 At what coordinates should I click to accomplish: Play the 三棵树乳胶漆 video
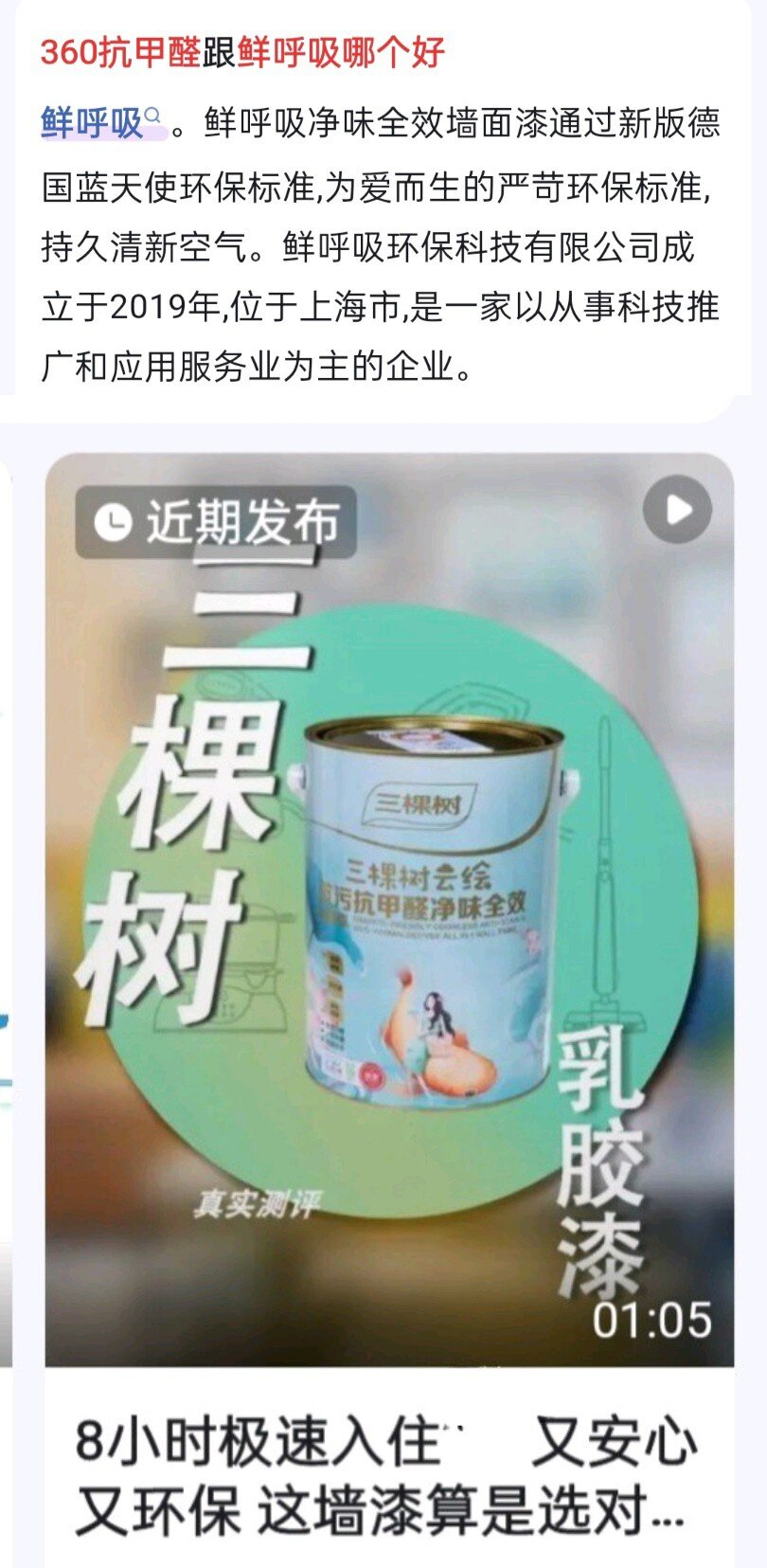pos(677,509)
